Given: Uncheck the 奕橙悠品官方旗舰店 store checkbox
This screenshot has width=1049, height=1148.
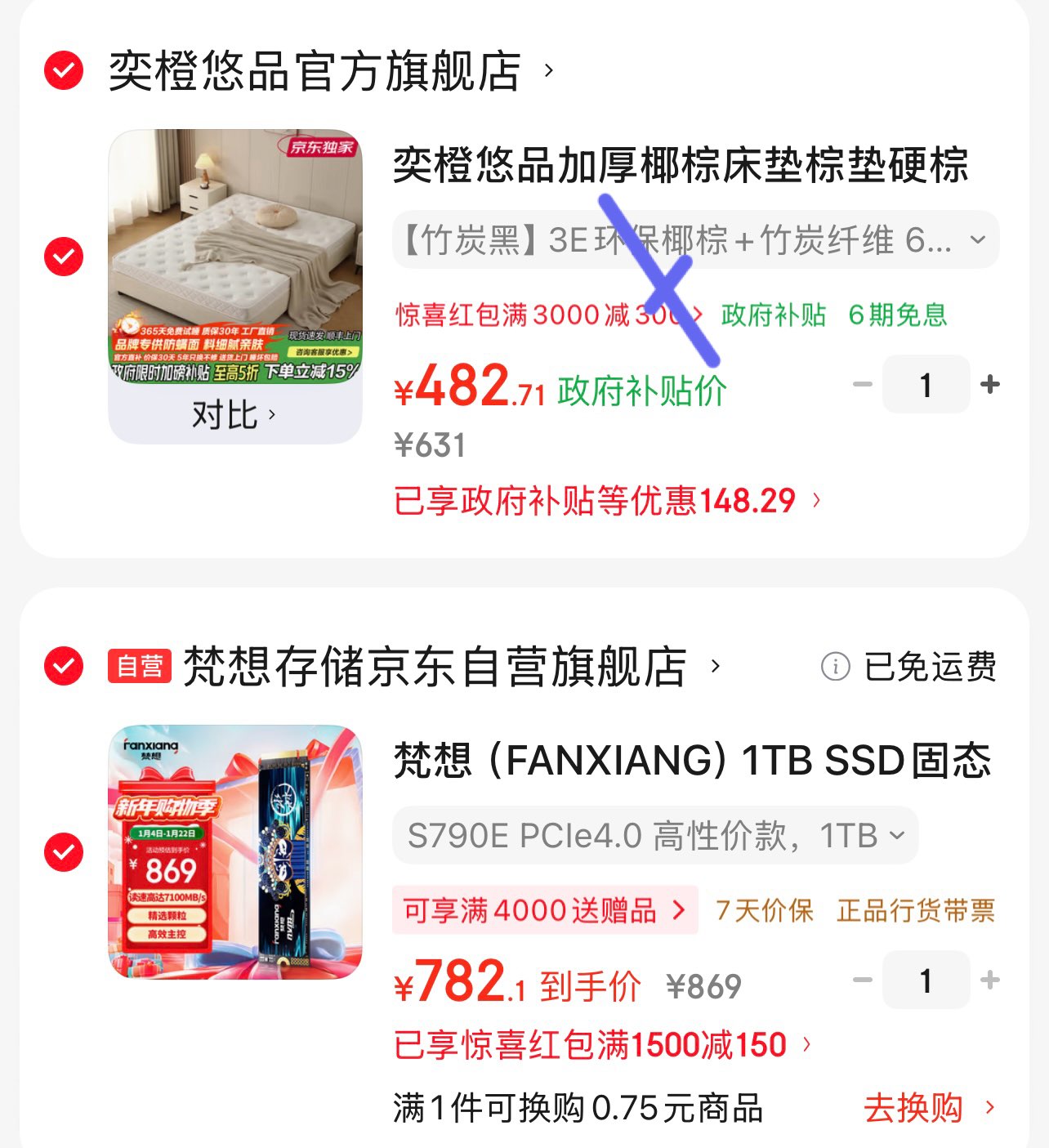Looking at the screenshot, I should 64,70.
